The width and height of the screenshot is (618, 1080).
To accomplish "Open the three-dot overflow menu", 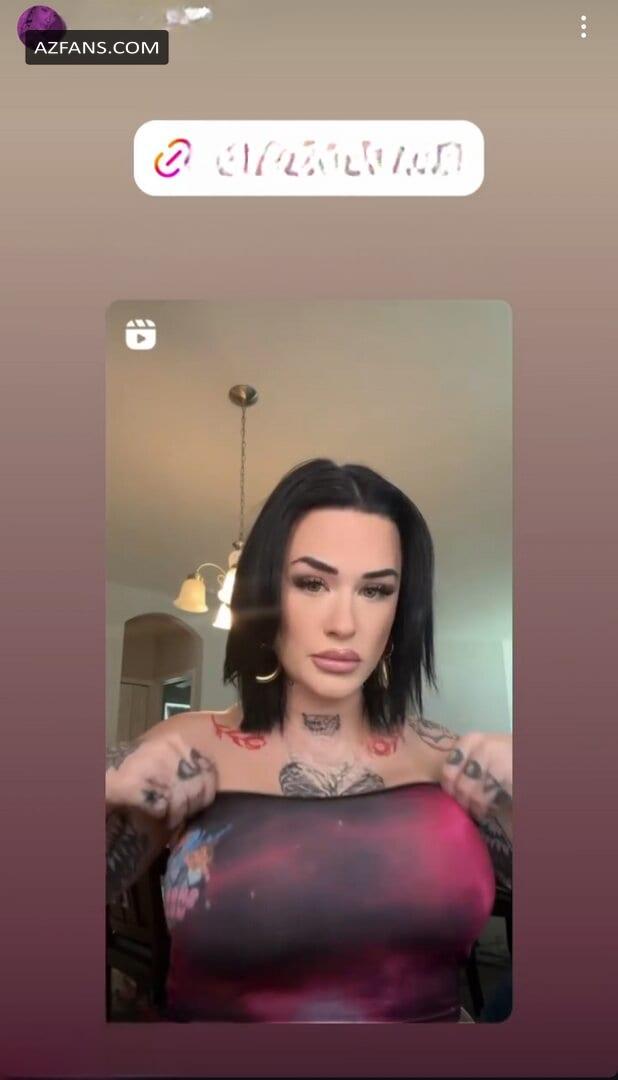I will coord(584,27).
